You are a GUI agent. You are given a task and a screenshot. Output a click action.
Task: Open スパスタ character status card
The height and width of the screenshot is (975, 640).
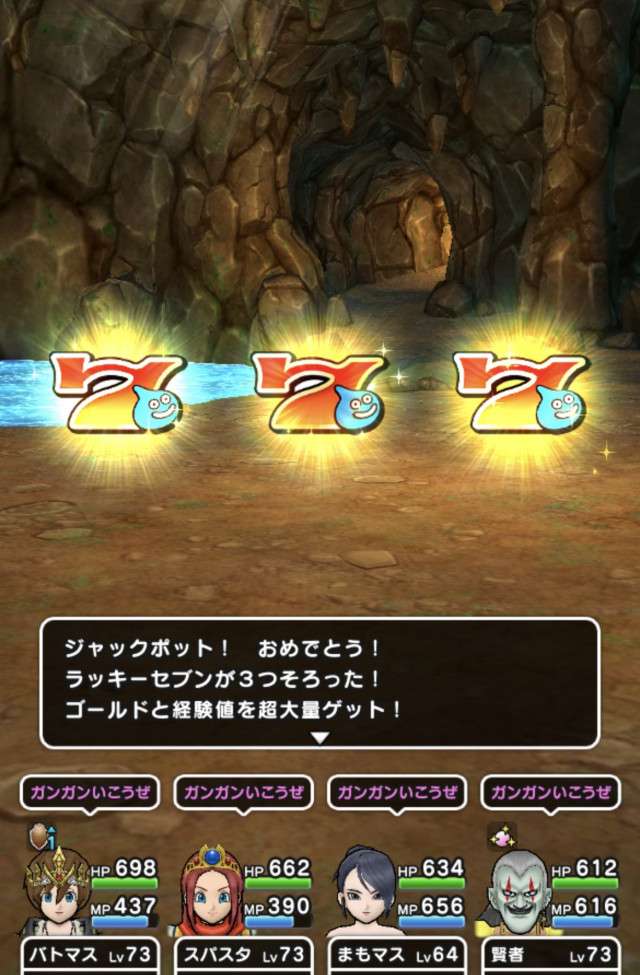tap(242, 900)
